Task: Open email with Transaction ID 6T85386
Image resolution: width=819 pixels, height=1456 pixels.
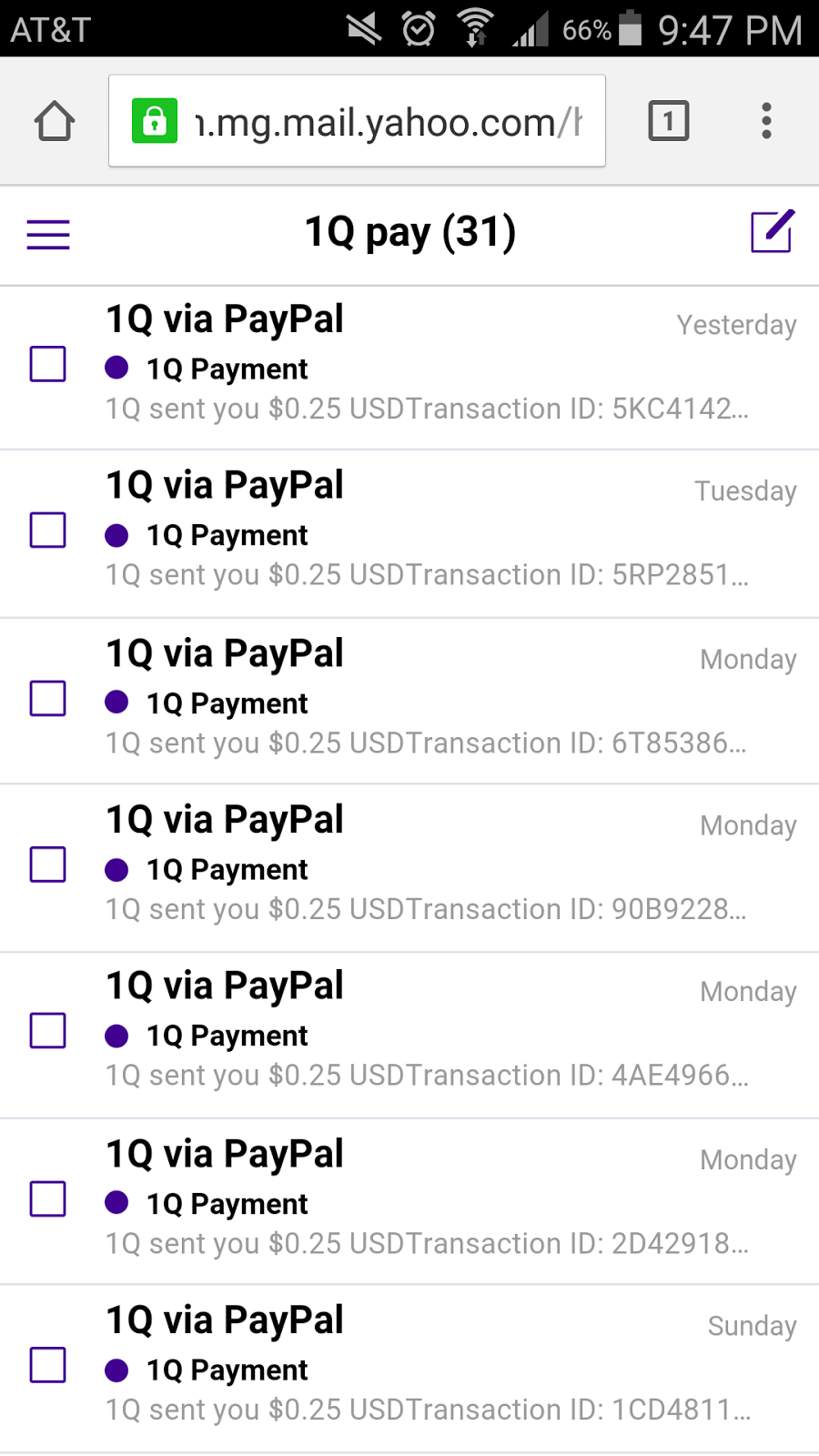Action: click(428, 702)
